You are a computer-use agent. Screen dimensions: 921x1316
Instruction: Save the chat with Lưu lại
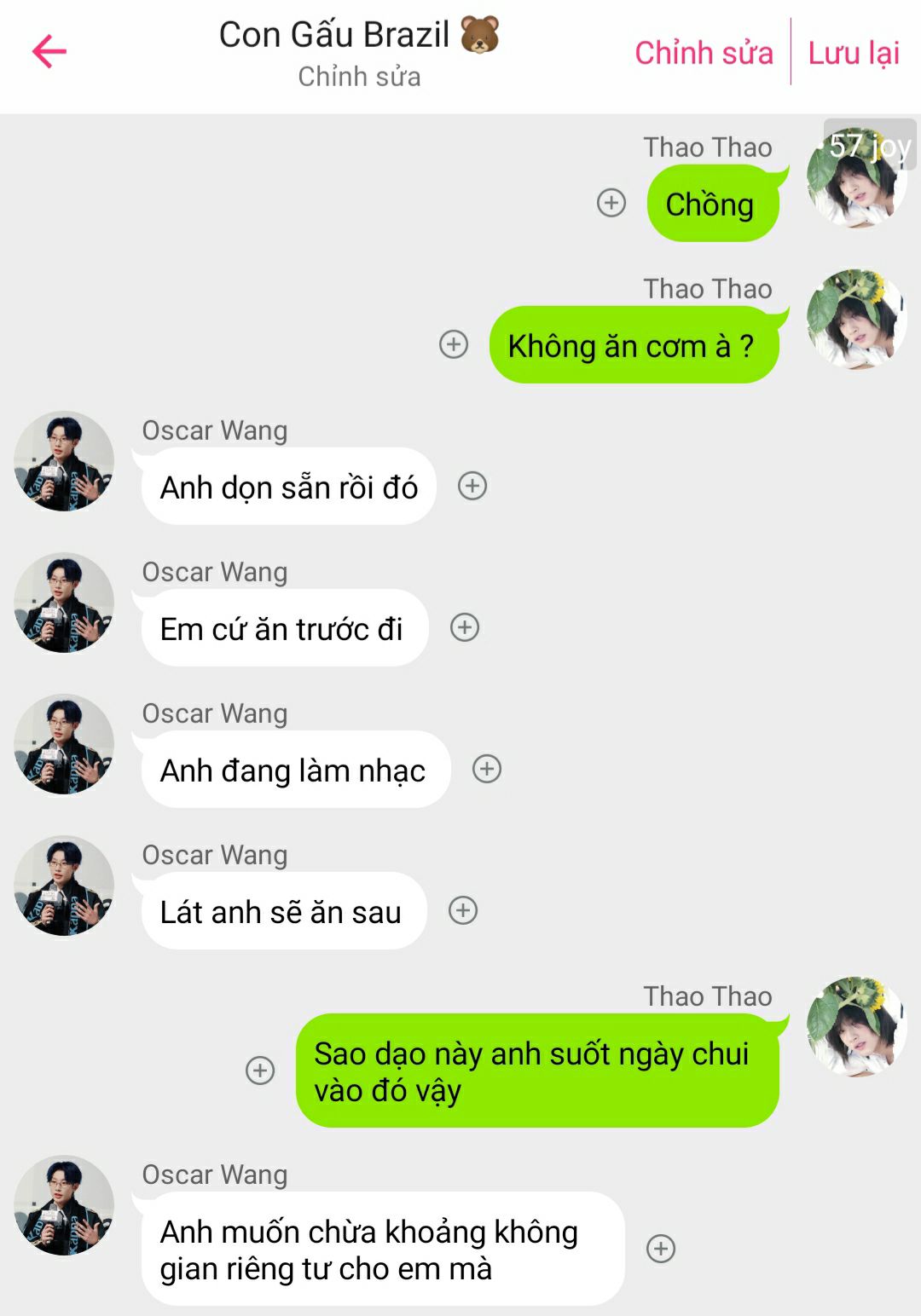(854, 53)
